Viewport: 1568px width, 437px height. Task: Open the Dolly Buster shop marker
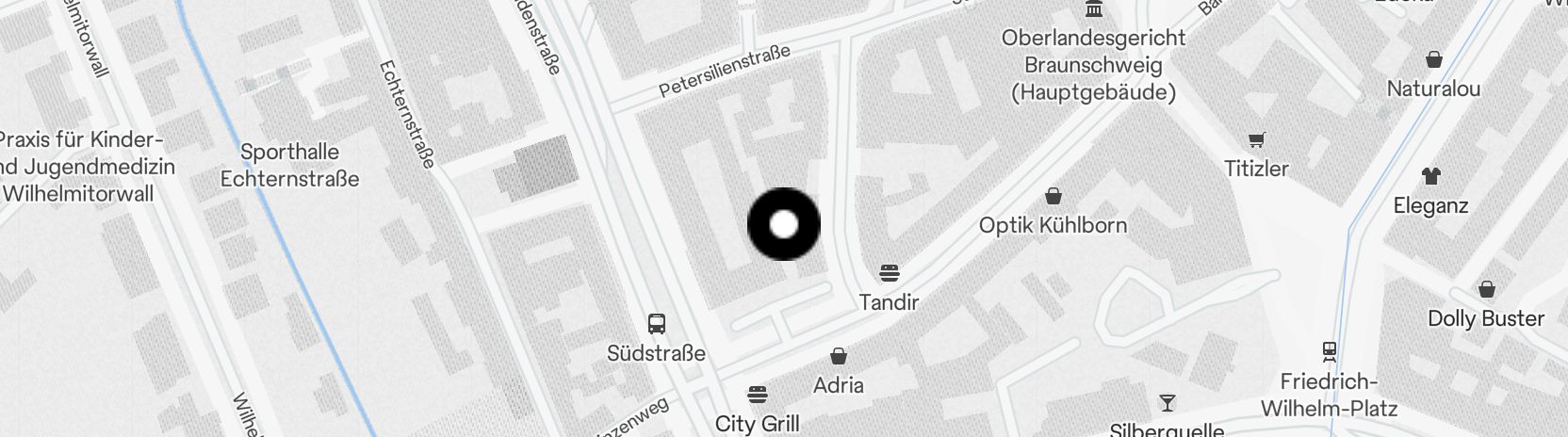(1486, 289)
